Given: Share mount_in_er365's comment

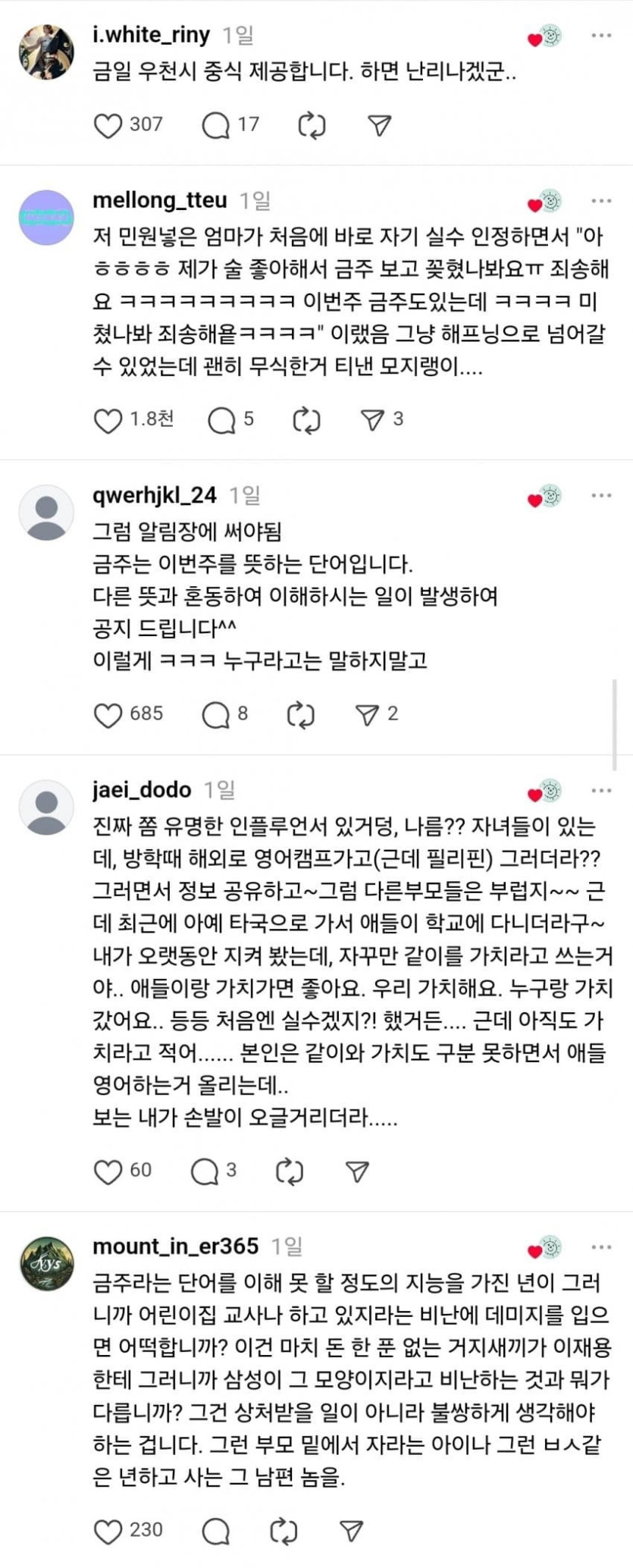Looking at the screenshot, I should (351, 1531).
